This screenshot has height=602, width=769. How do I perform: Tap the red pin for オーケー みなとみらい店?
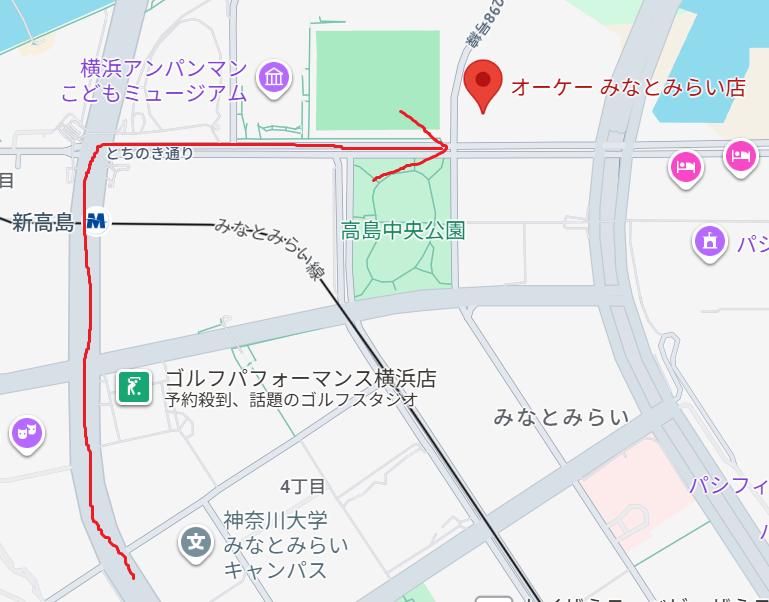[x=483, y=82]
